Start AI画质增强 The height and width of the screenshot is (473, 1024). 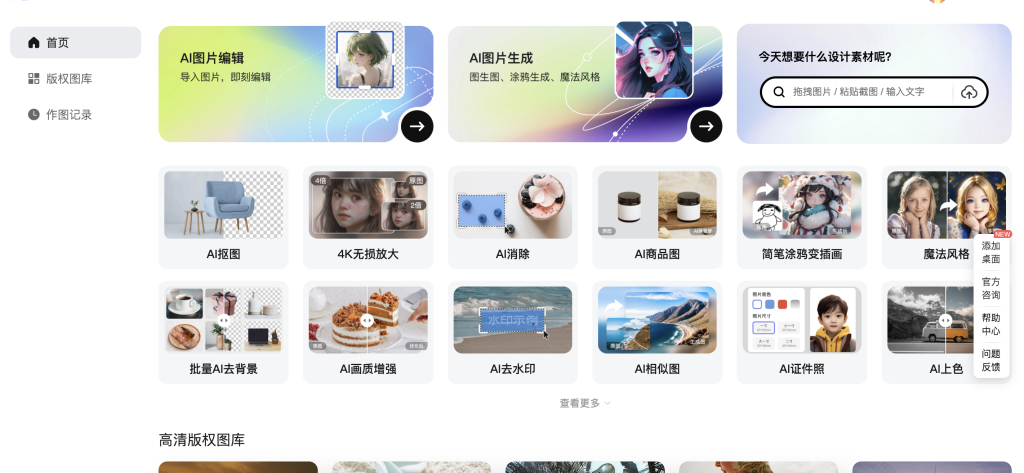tap(368, 332)
